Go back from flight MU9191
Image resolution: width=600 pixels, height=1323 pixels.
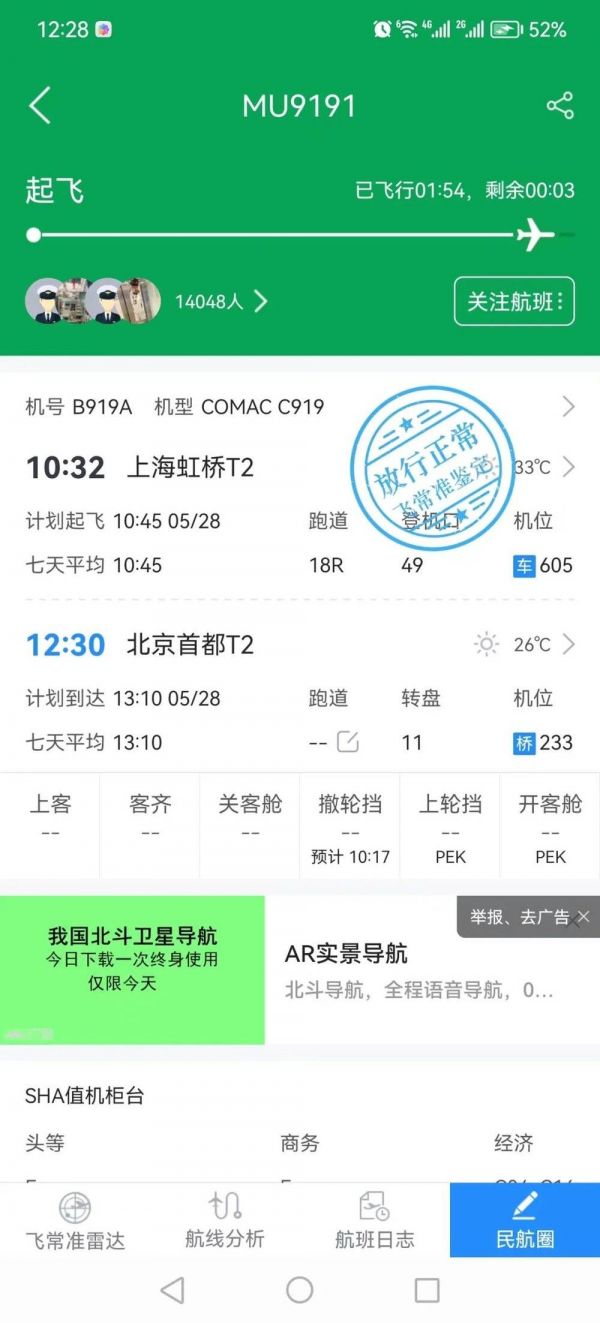tap(40, 106)
